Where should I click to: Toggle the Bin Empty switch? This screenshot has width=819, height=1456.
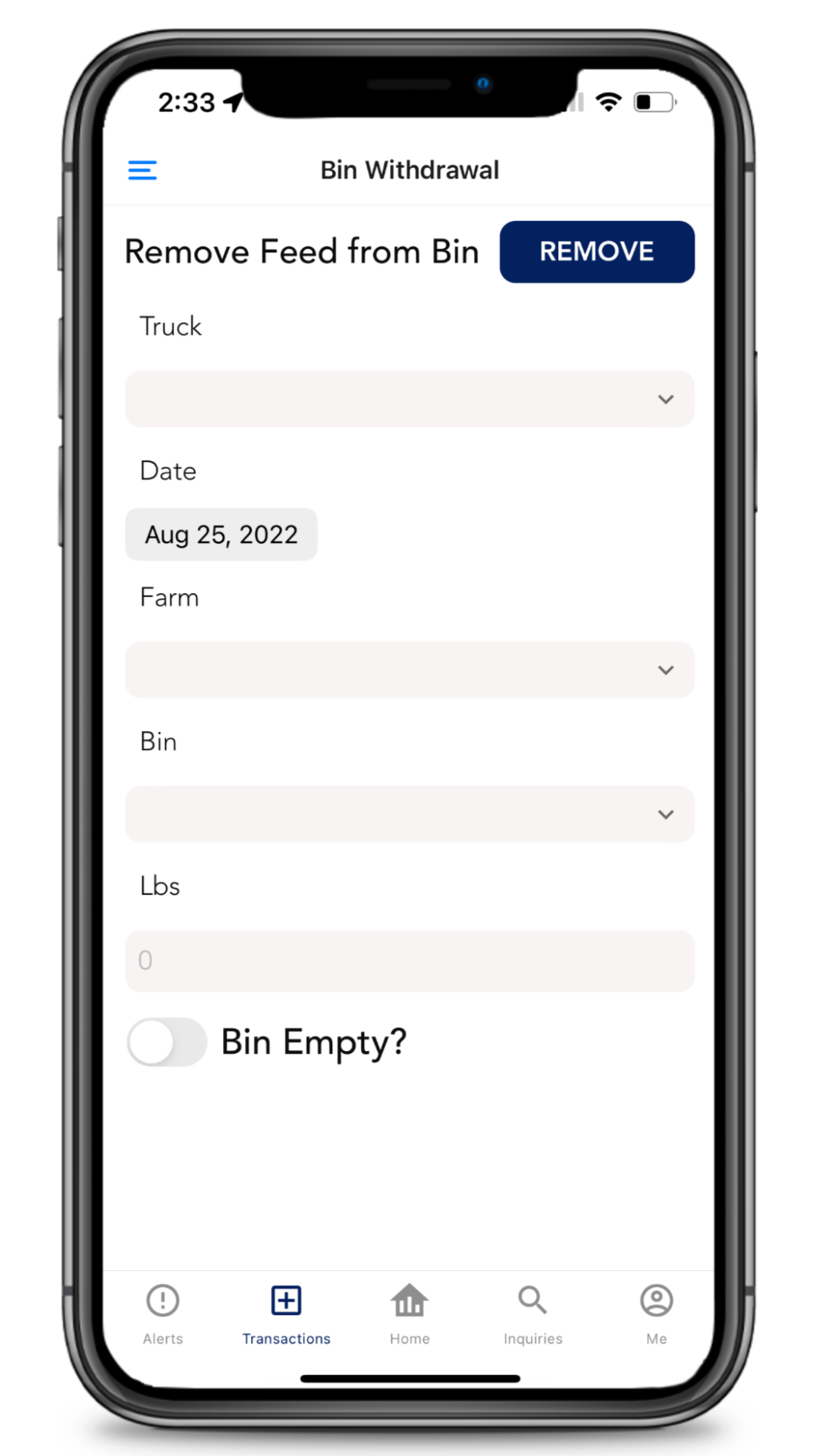click(x=167, y=1042)
